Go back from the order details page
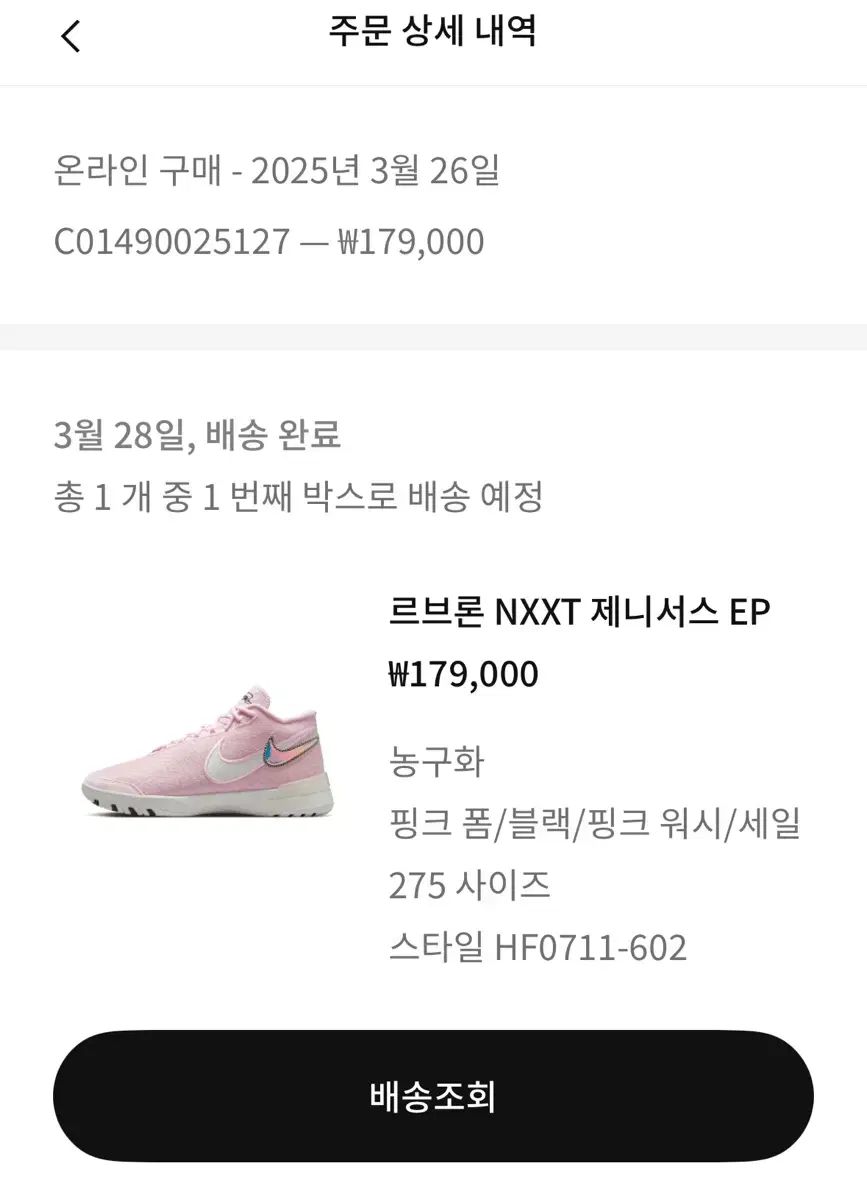This screenshot has width=867, height=1200. coord(70,37)
